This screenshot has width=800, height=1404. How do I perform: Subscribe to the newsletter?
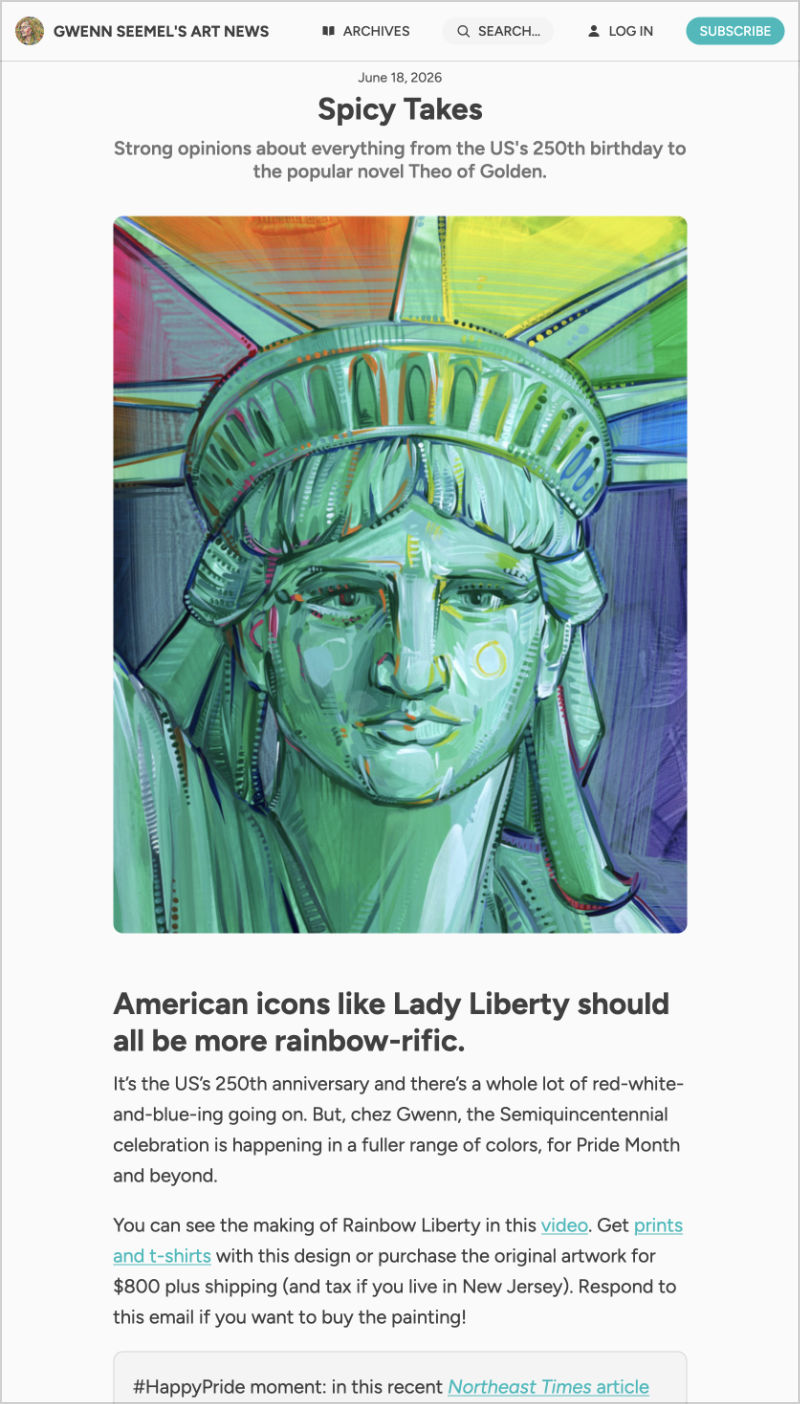(735, 31)
